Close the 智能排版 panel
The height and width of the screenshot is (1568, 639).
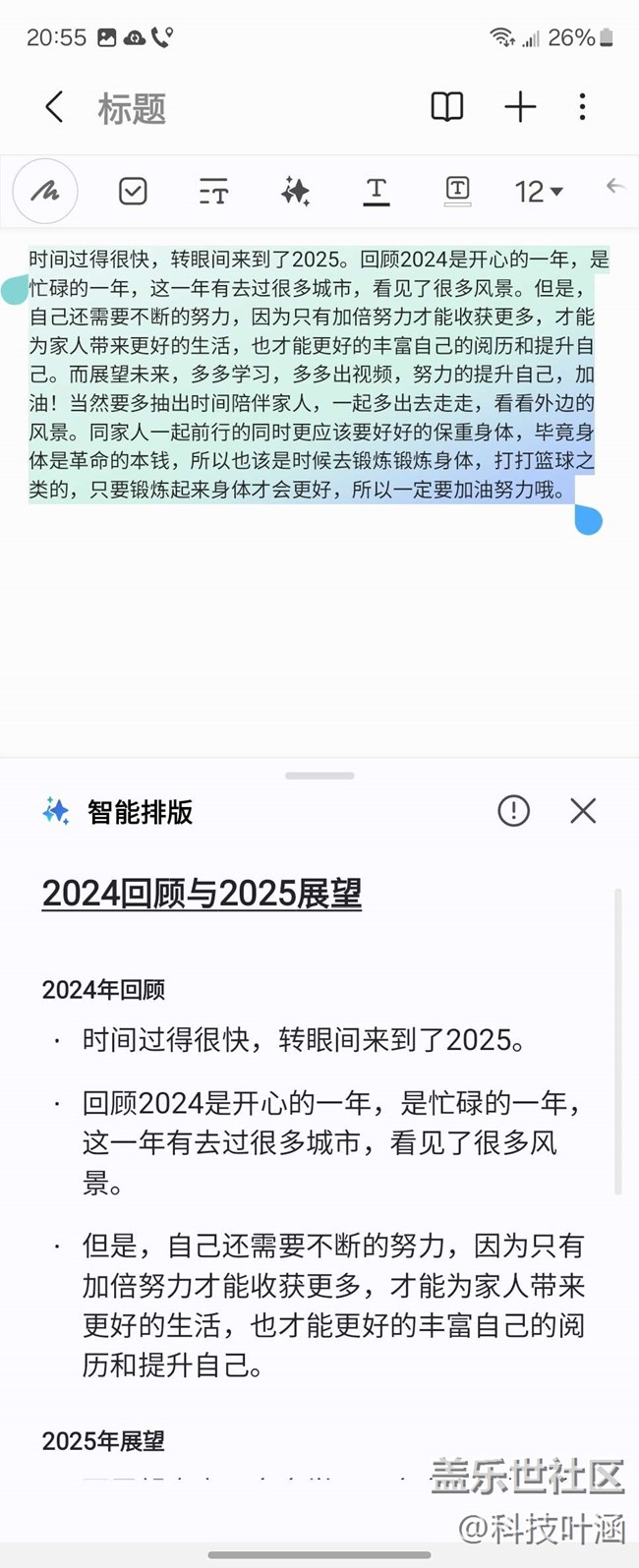(583, 811)
